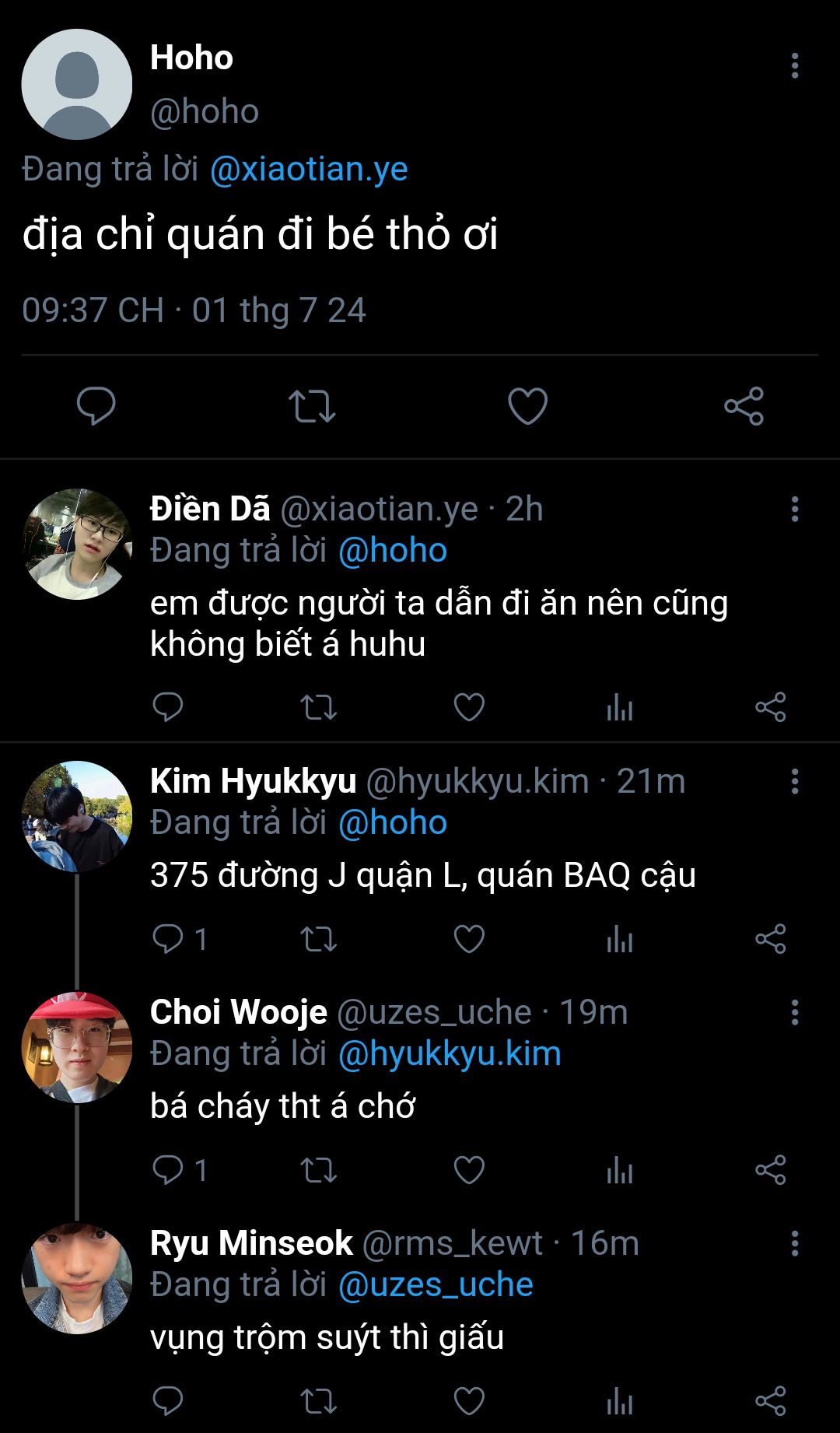Open overflow menu on Điền Dã's reply

pos(794,510)
